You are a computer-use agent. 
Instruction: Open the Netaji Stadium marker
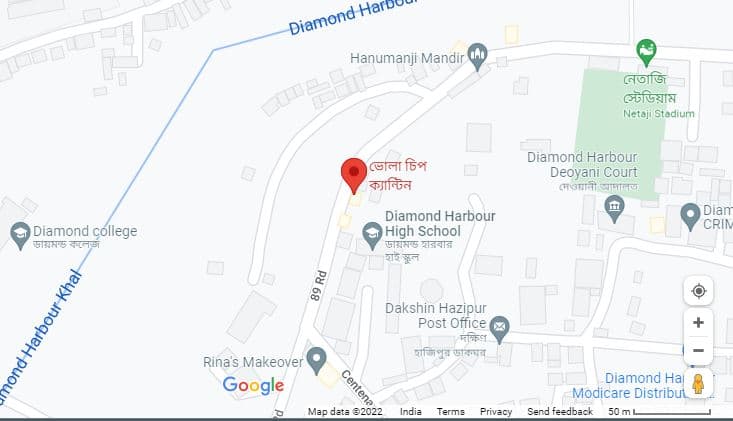(x=647, y=50)
